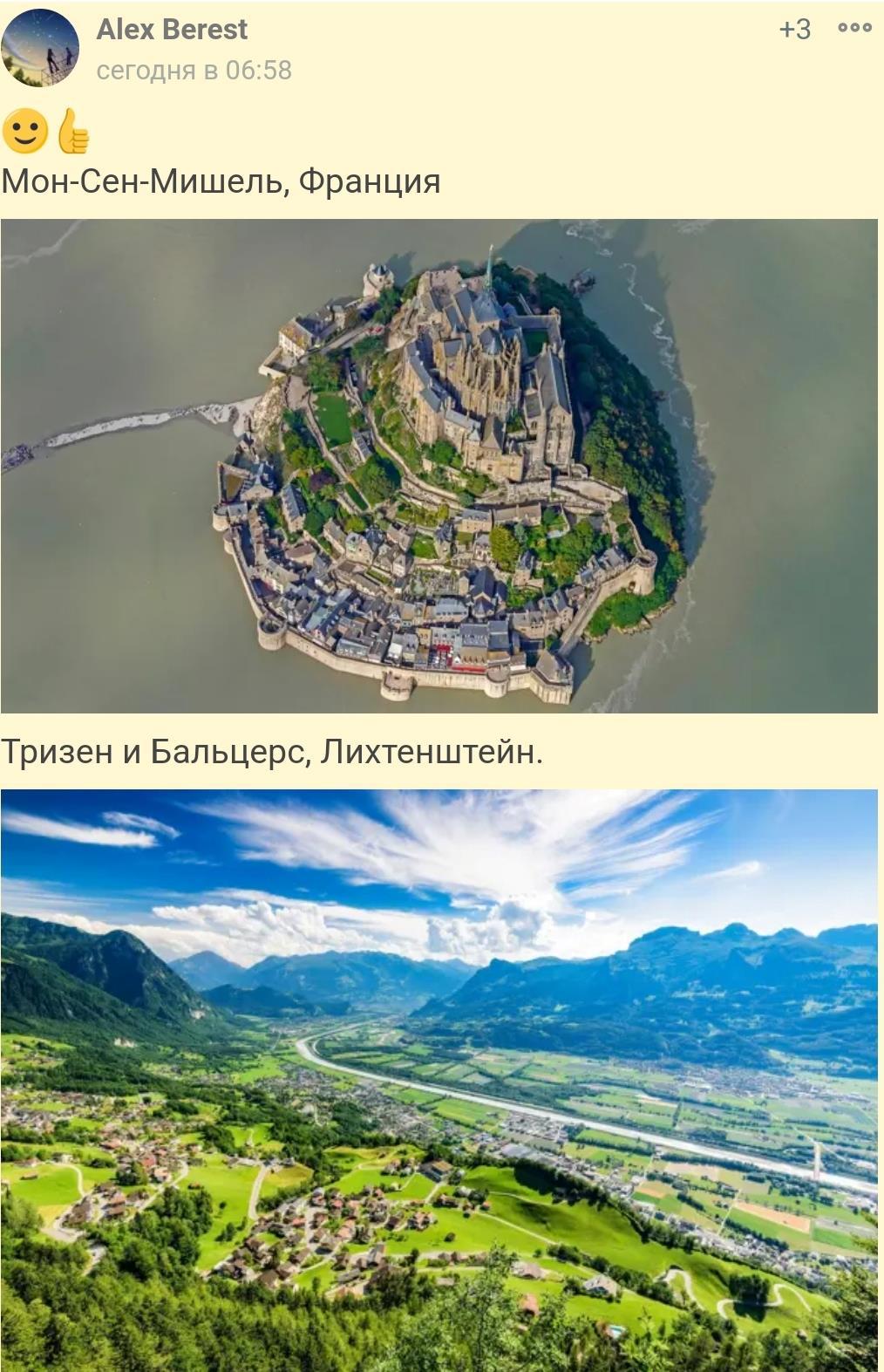884x1372 pixels.
Task: Open Alex Berest's profile avatar
Action: (40, 48)
